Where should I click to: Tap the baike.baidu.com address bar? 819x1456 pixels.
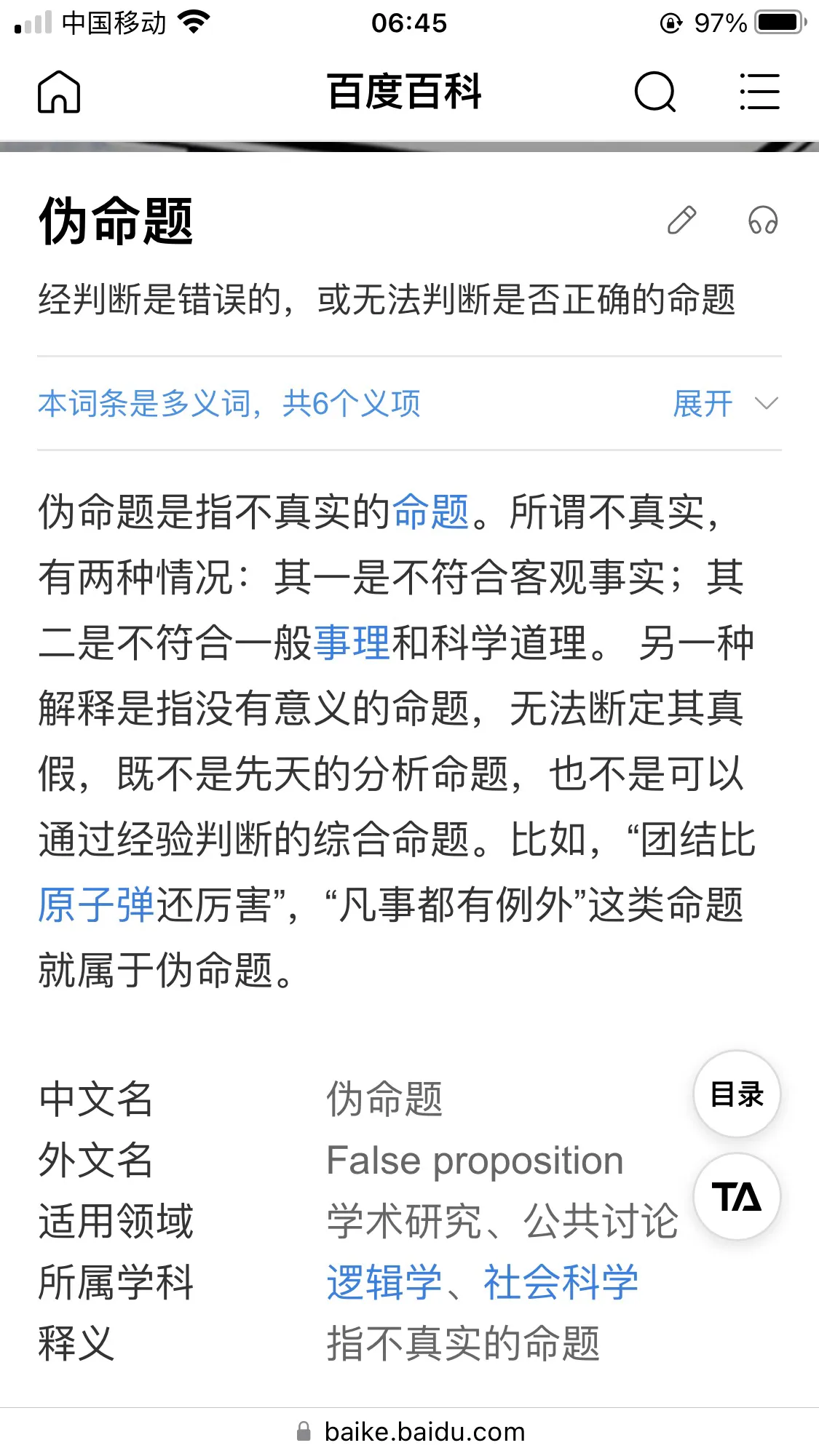(410, 1431)
